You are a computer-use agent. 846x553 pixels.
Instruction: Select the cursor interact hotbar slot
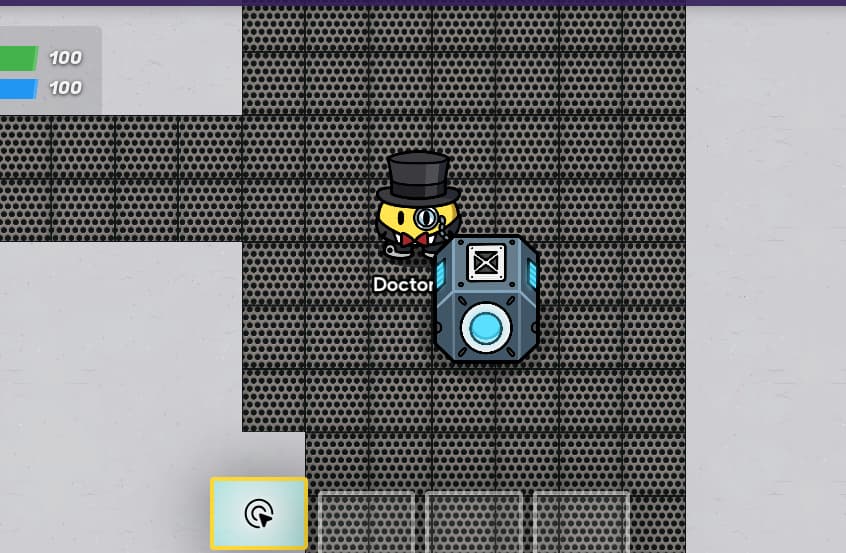(259, 513)
